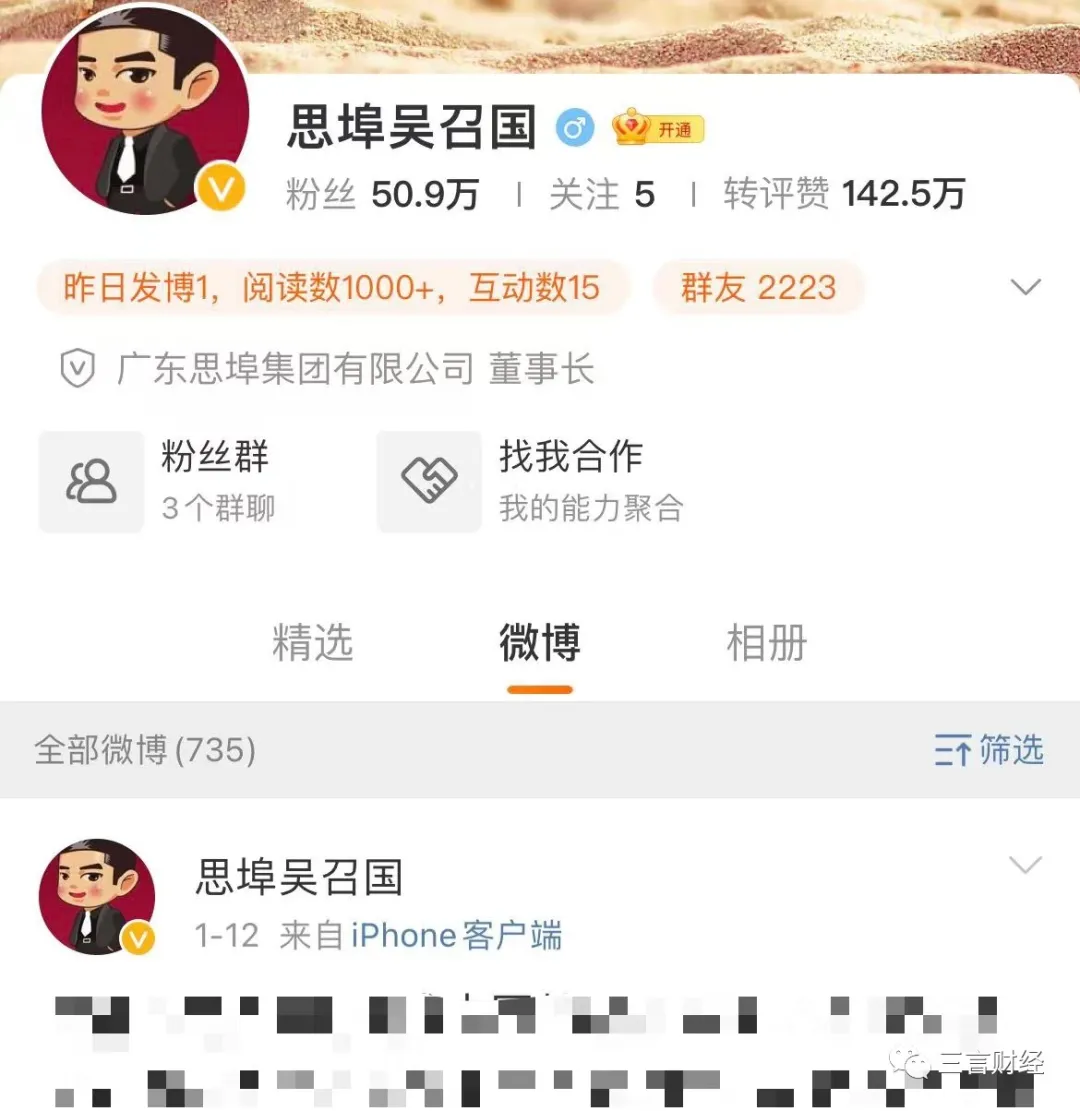Open the 筛选 filter option

pyautogui.click(x=988, y=750)
